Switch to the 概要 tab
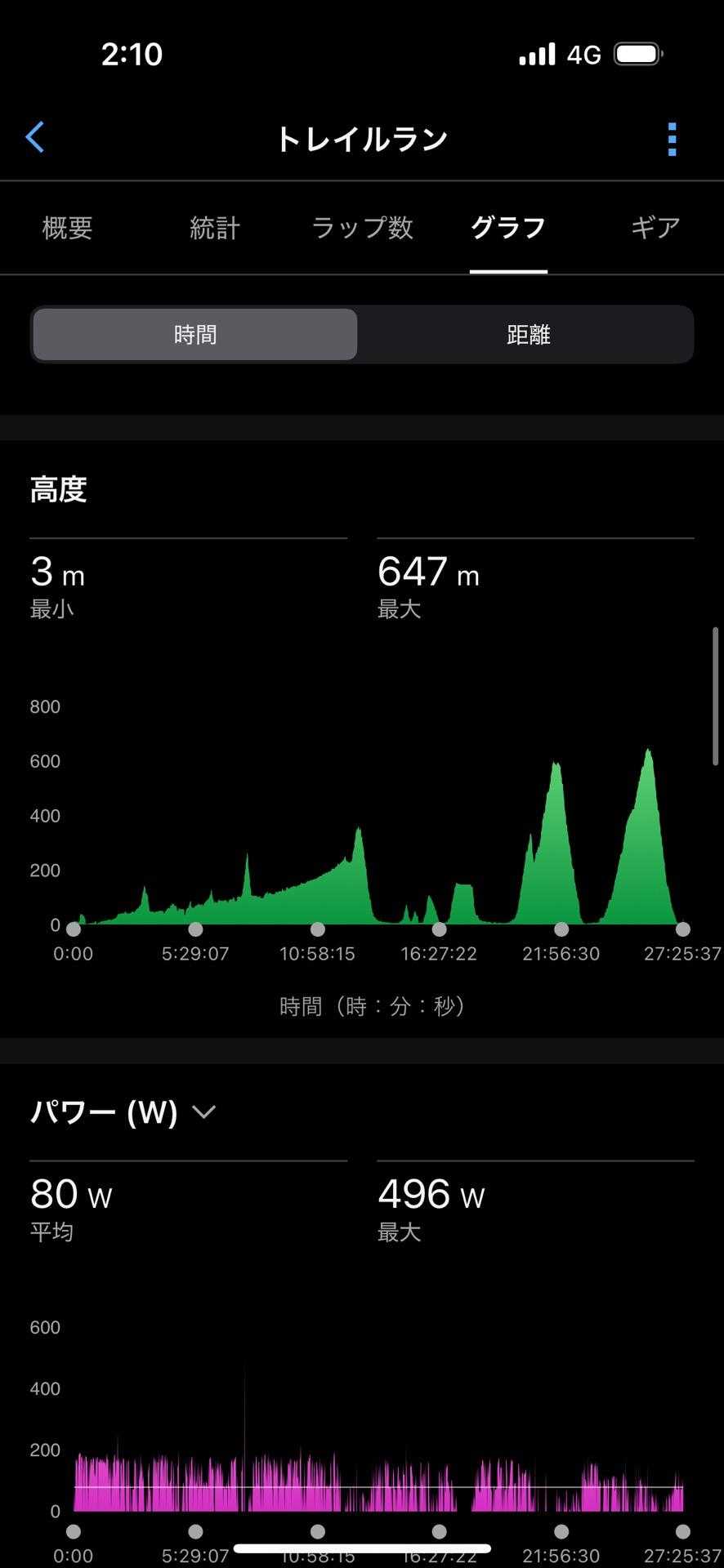 coord(67,228)
